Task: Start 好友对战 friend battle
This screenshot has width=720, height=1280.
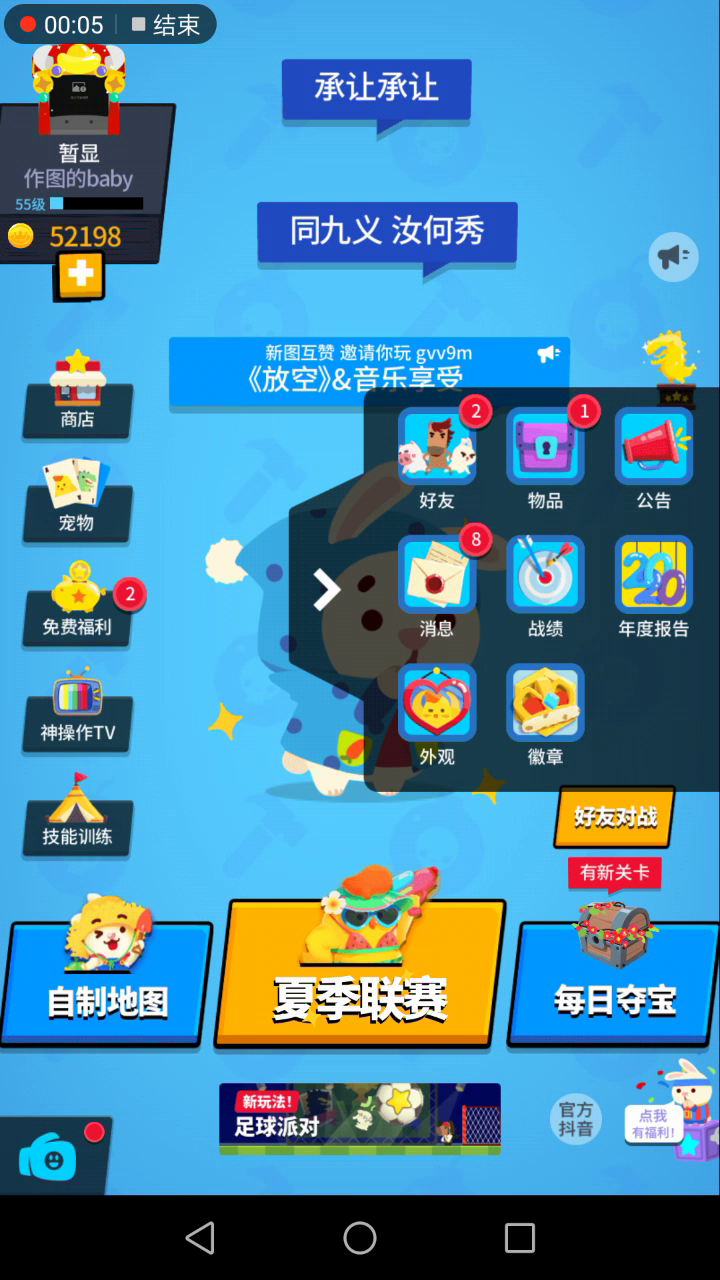Action: click(x=614, y=817)
